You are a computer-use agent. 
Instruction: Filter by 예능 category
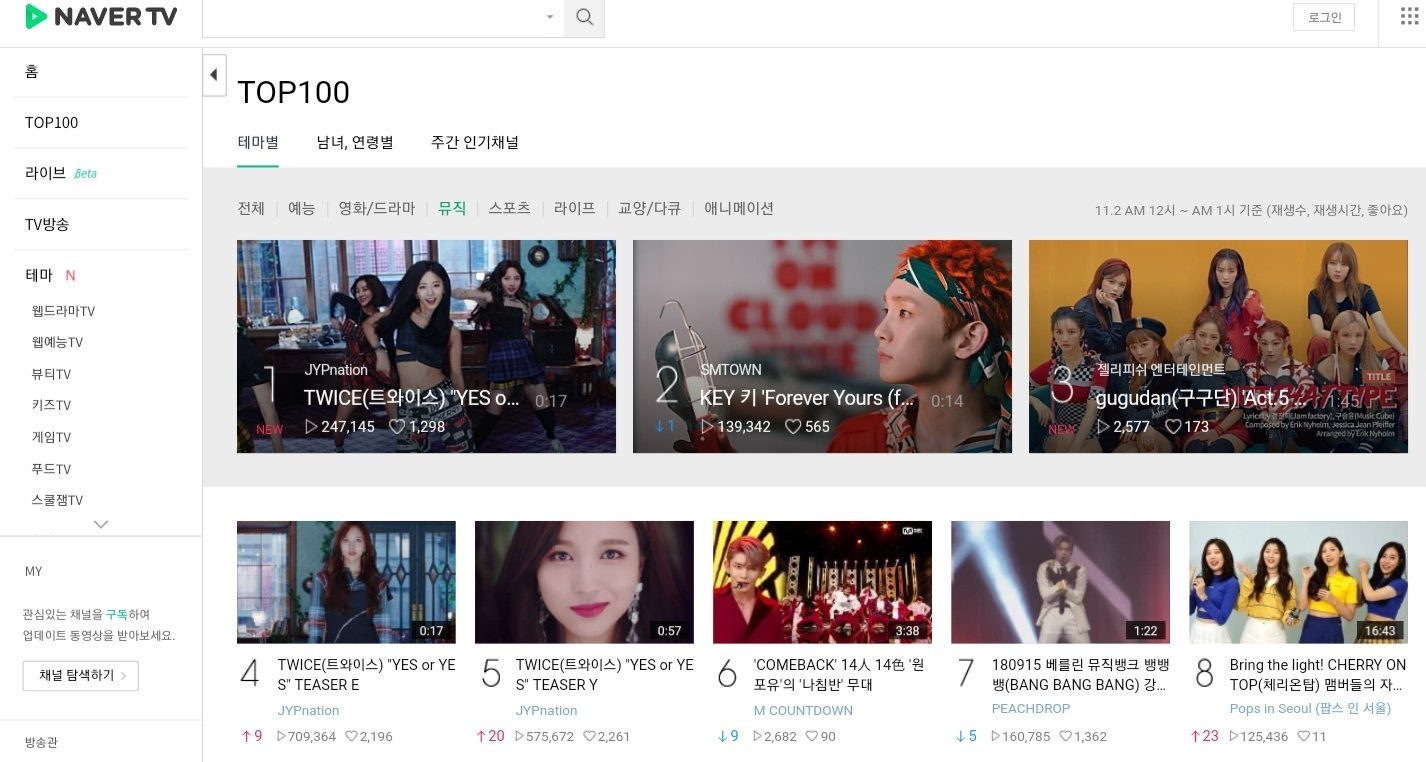click(x=301, y=208)
